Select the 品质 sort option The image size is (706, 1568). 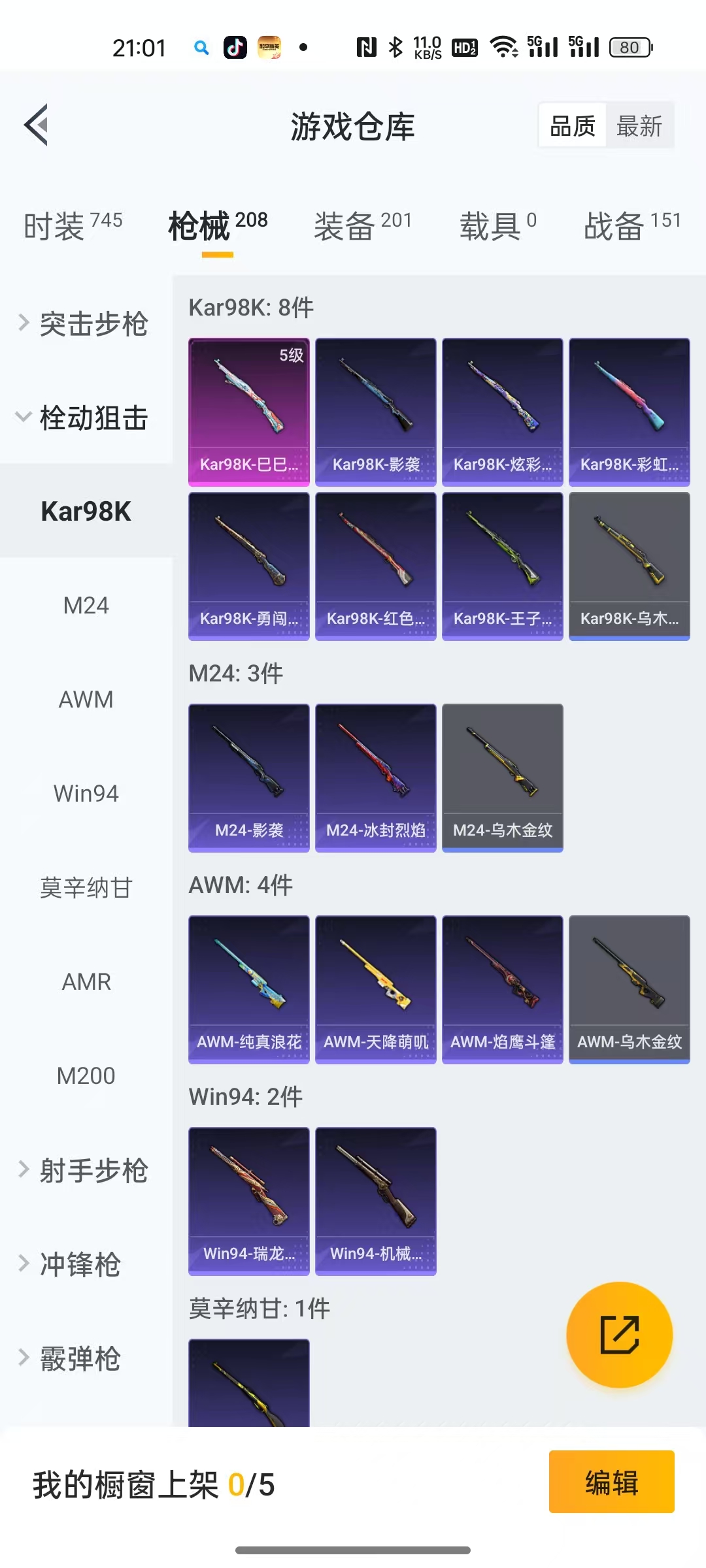click(x=573, y=125)
